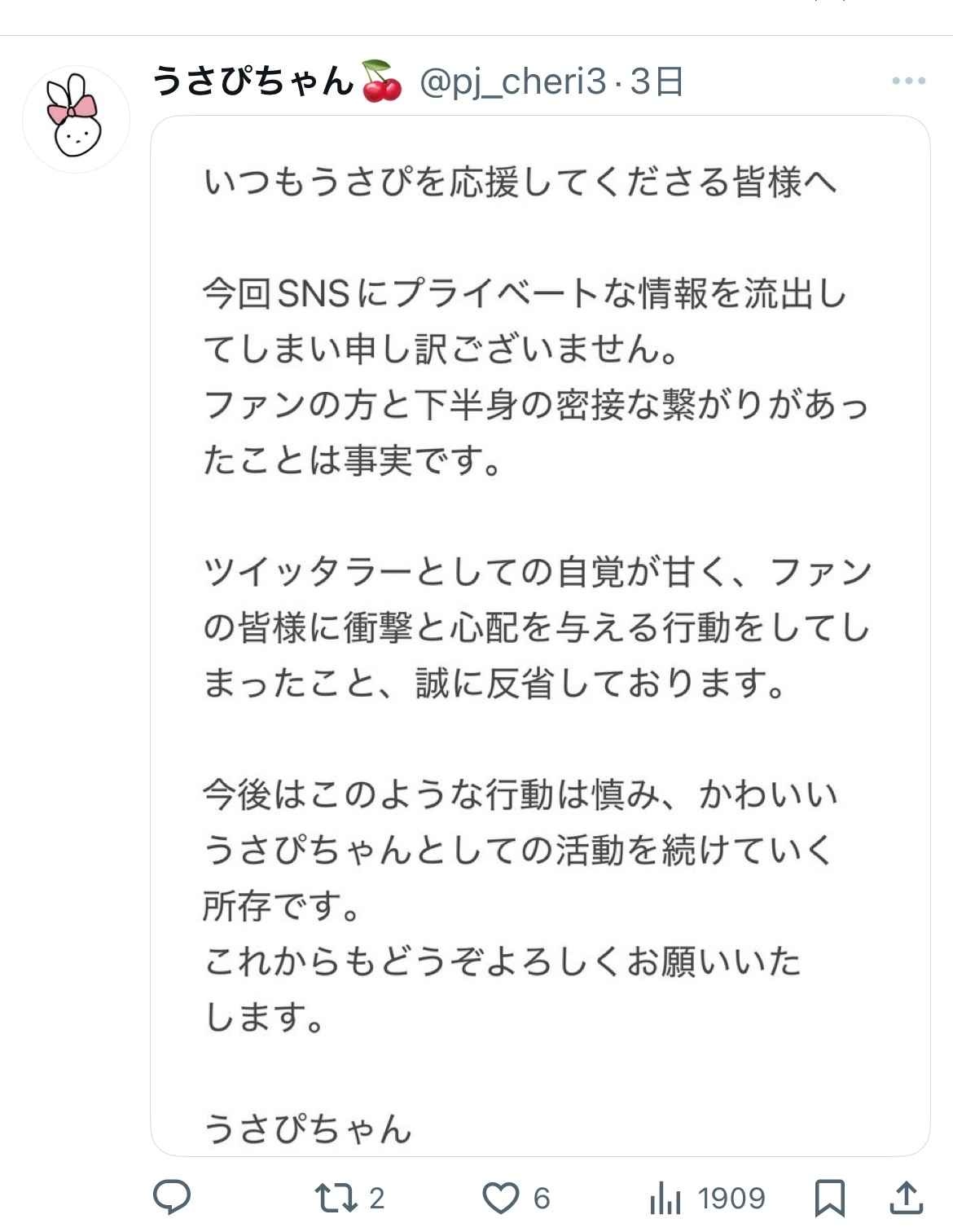
Task: Open the @pj_cheri3 handle
Action: [x=513, y=82]
